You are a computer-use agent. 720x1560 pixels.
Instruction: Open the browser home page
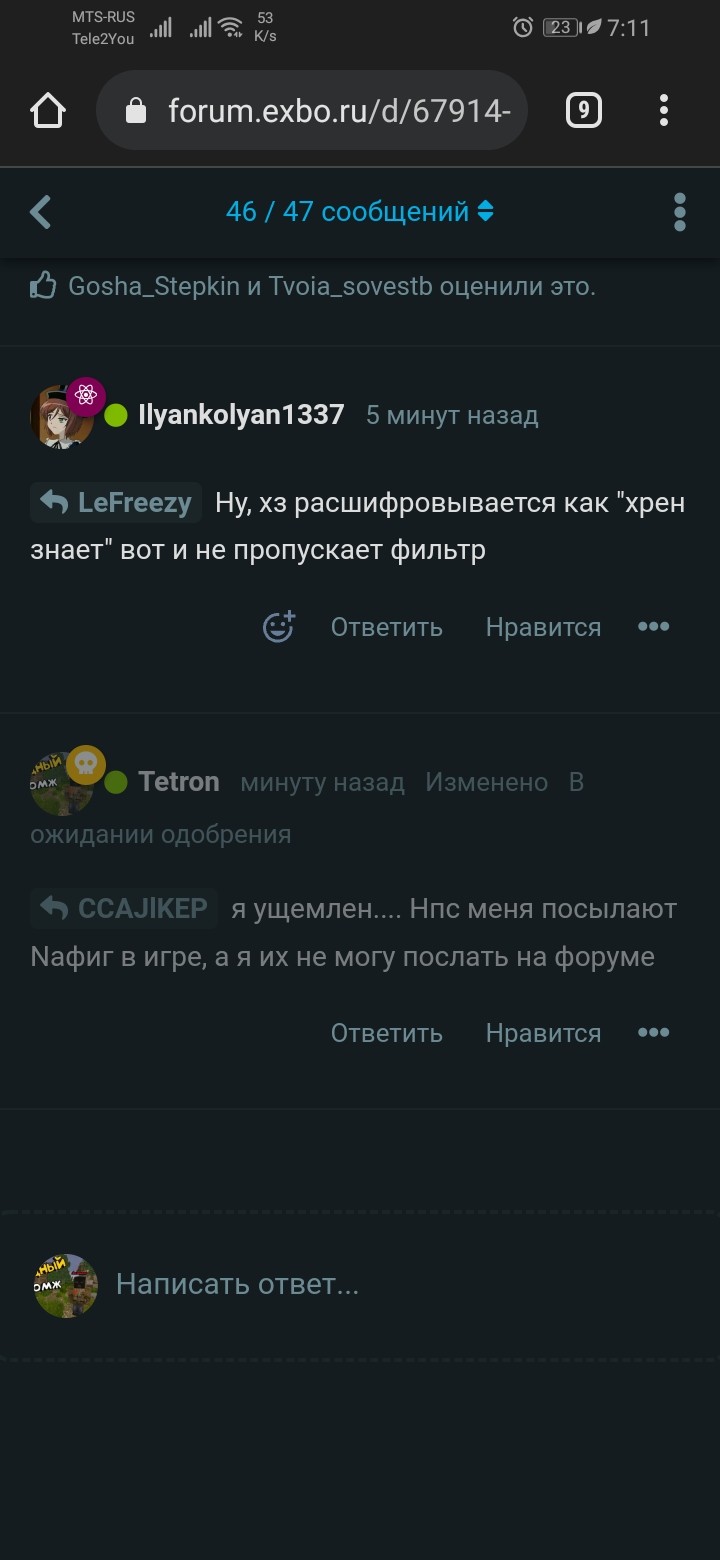coord(48,111)
